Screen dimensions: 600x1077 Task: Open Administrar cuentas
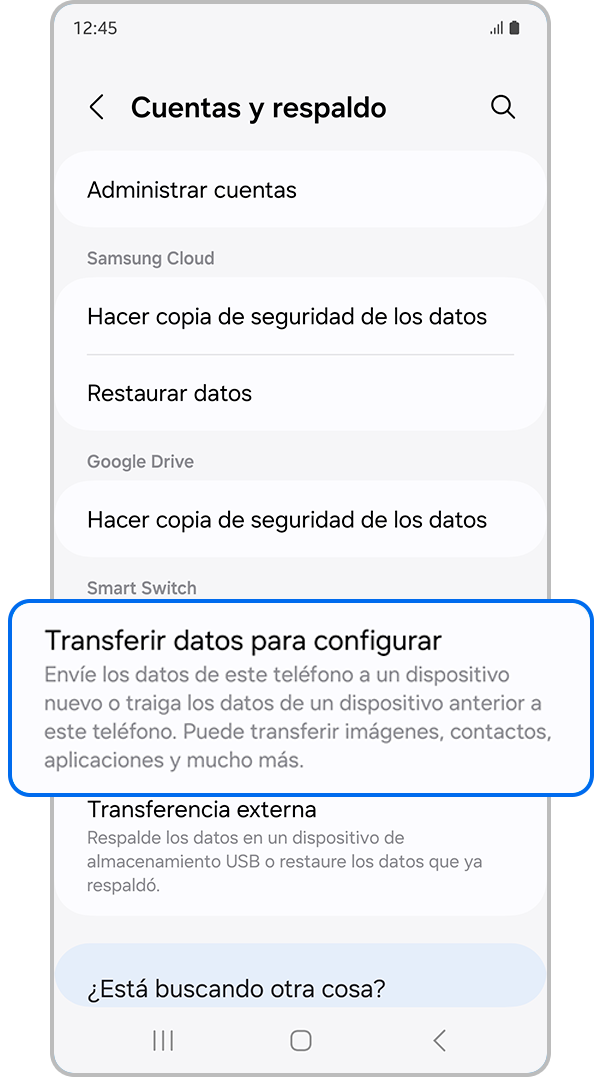300,190
